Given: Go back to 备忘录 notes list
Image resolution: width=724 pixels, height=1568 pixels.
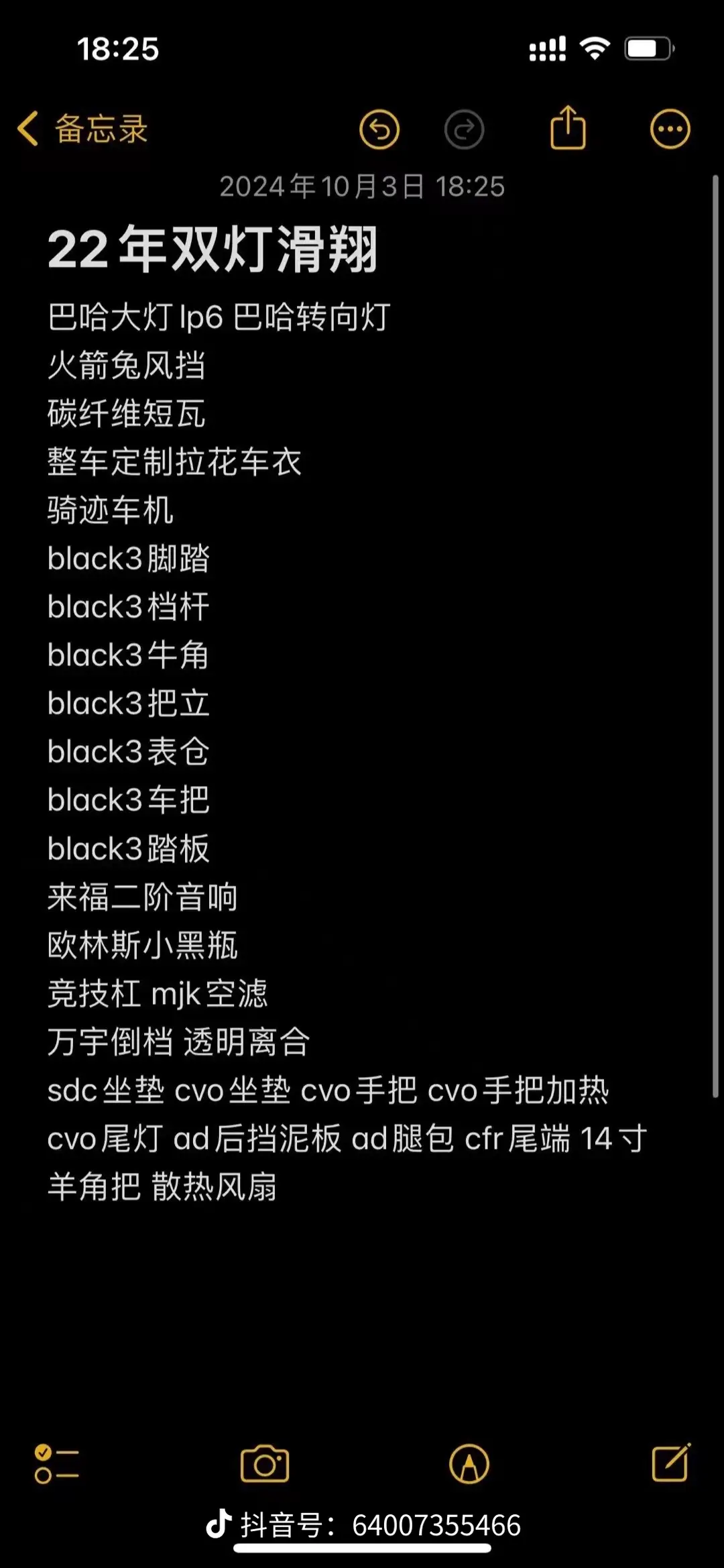Looking at the screenshot, I should tap(82, 129).
